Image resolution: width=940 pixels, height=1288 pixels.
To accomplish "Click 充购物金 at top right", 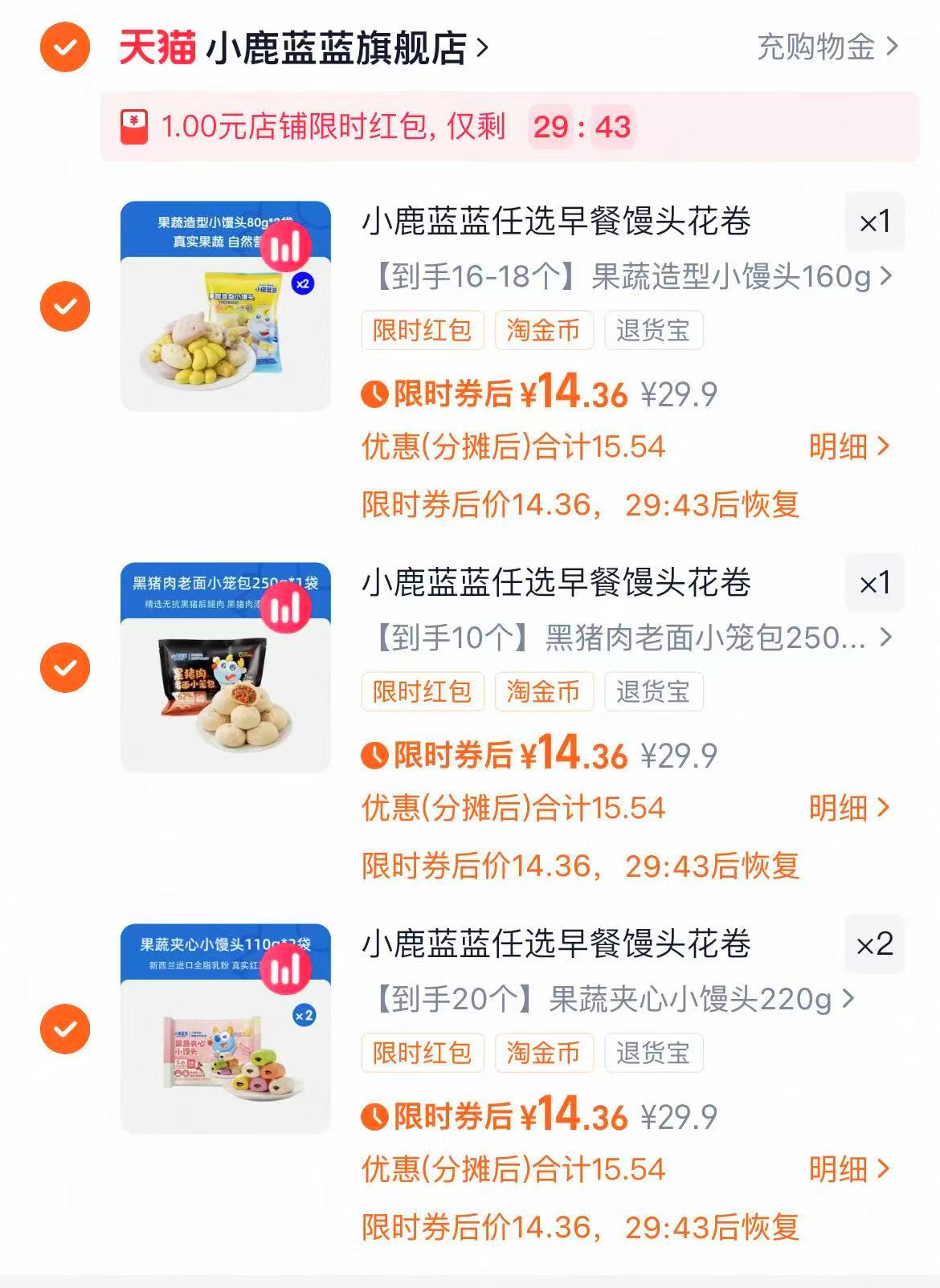I will pos(817,48).
